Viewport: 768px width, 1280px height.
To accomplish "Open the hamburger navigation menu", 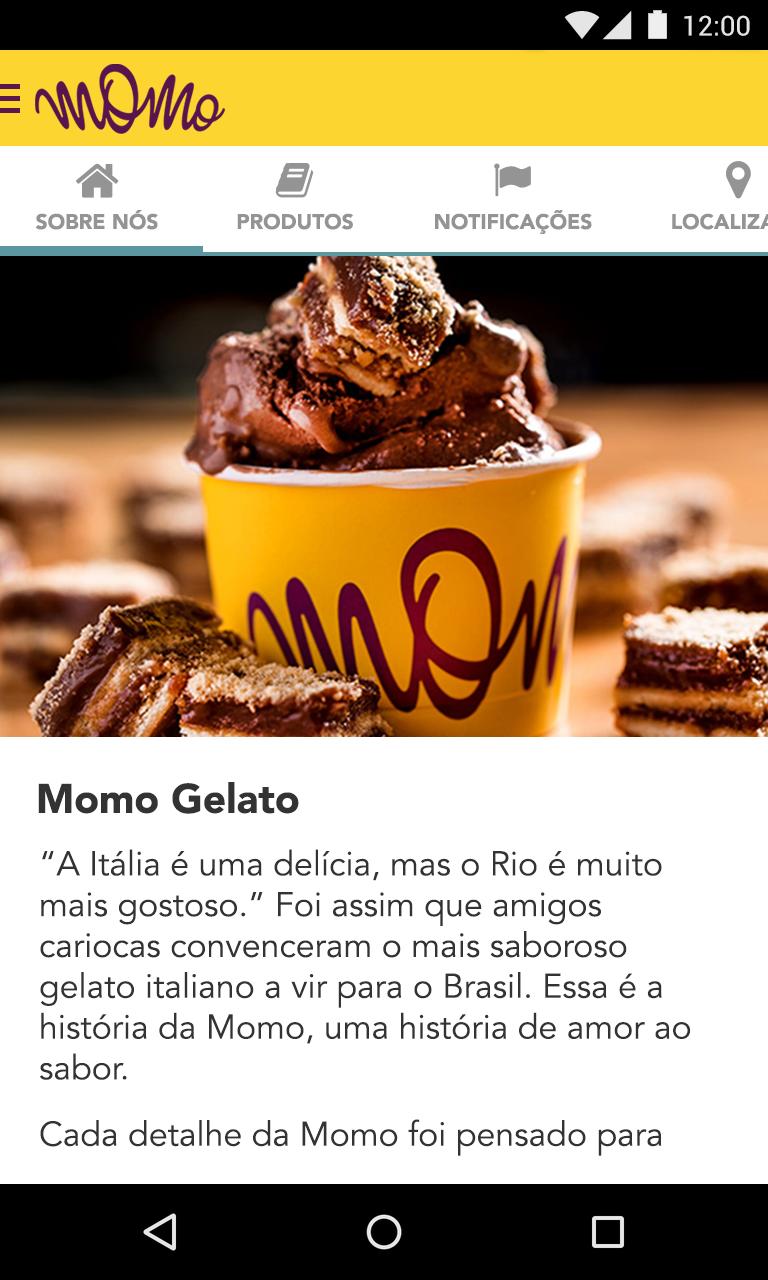I will 8,97.
